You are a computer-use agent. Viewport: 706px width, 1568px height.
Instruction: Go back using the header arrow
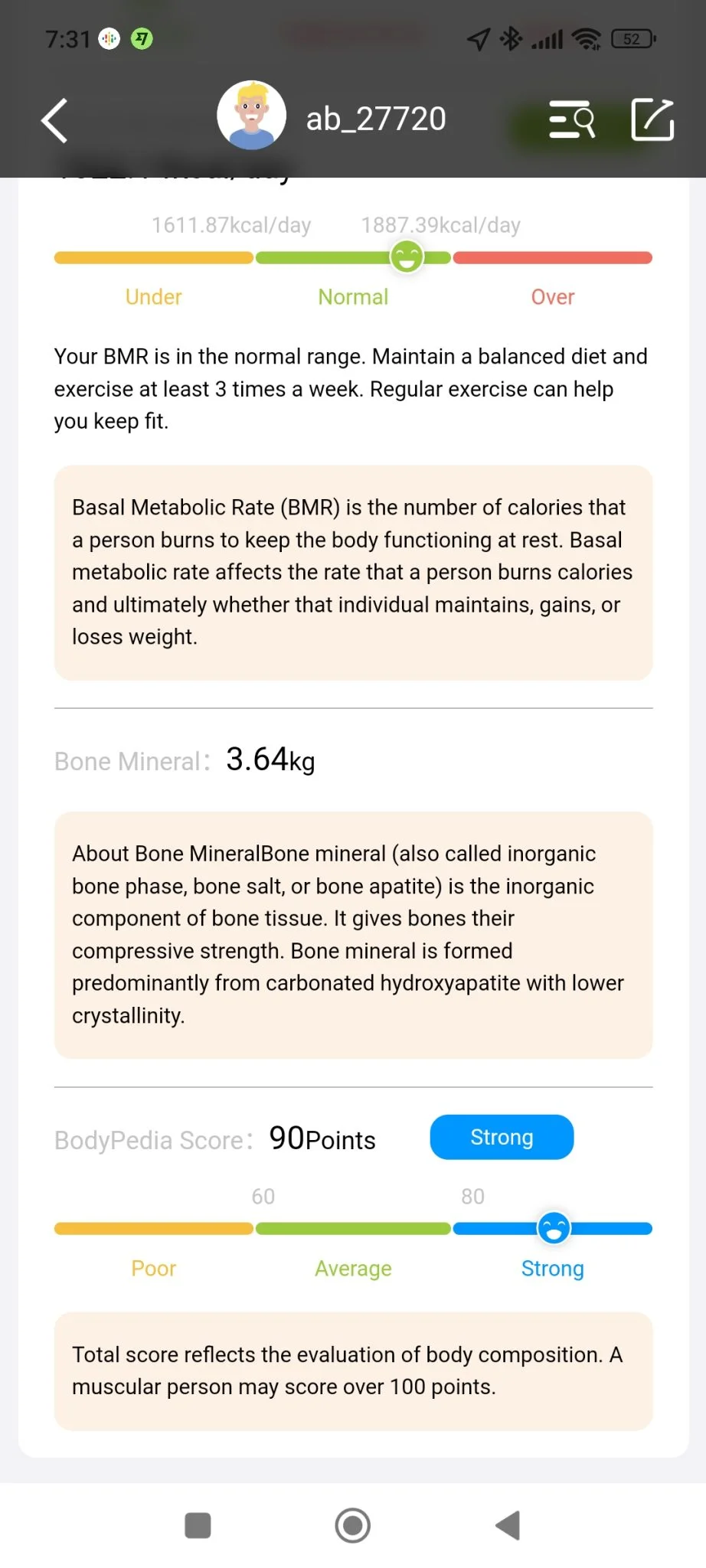click(x=54, y=120)
